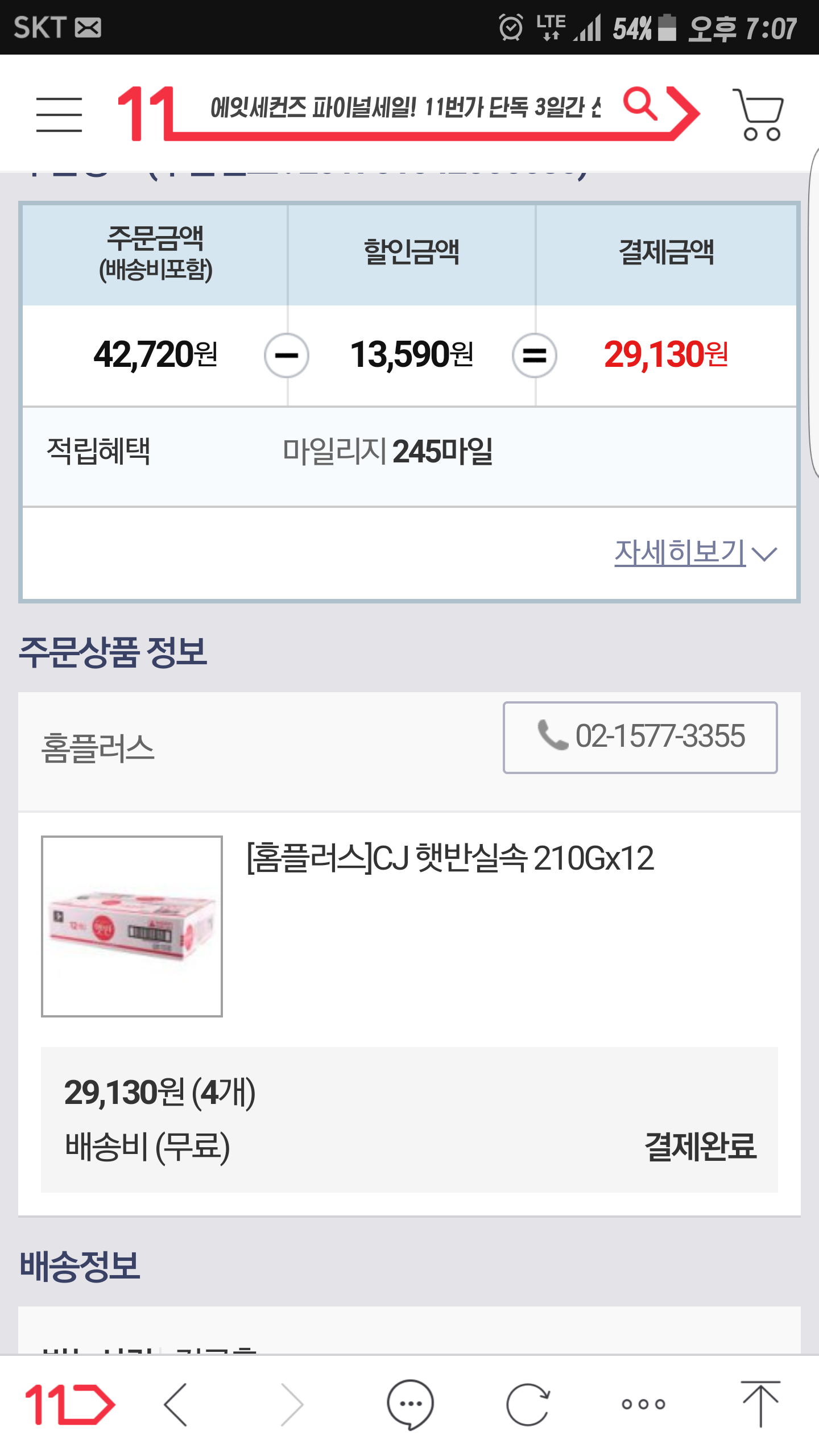Open [홈플러스]CJ 햇반실속 210Gx12 product link
The width and height of the screenshot is (819, 1456).
[x=450, y=858]
